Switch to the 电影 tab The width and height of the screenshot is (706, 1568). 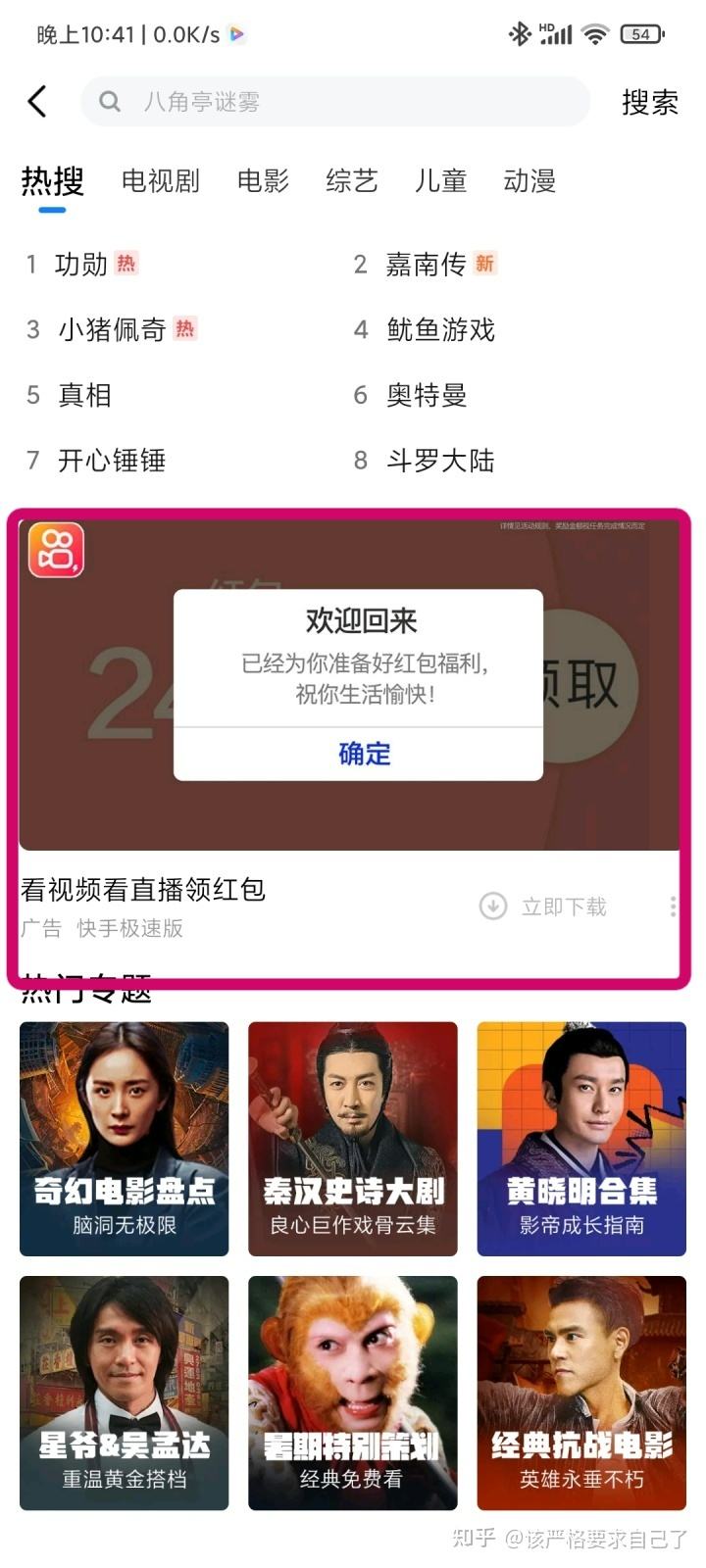click(263, 181)
